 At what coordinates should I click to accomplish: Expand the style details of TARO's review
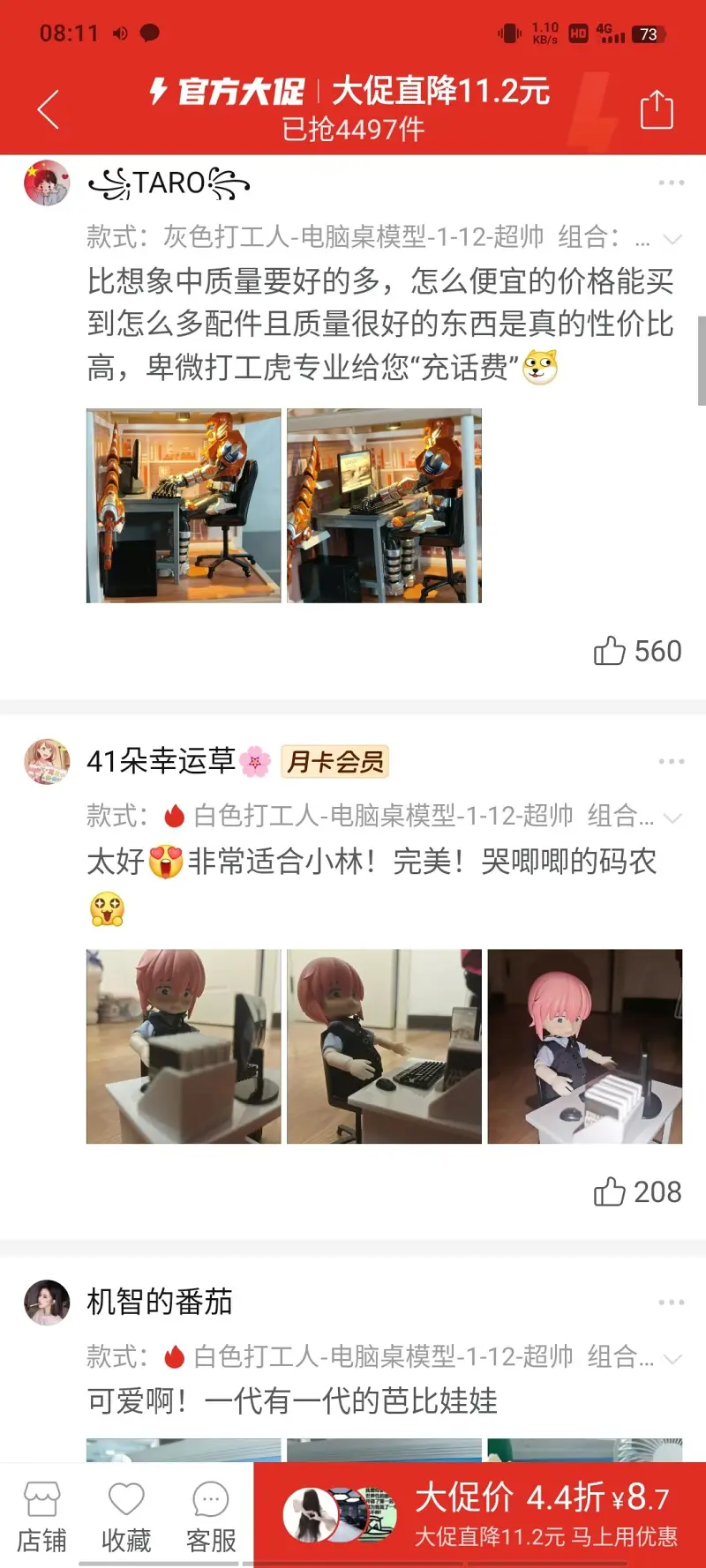pos(672,239)
